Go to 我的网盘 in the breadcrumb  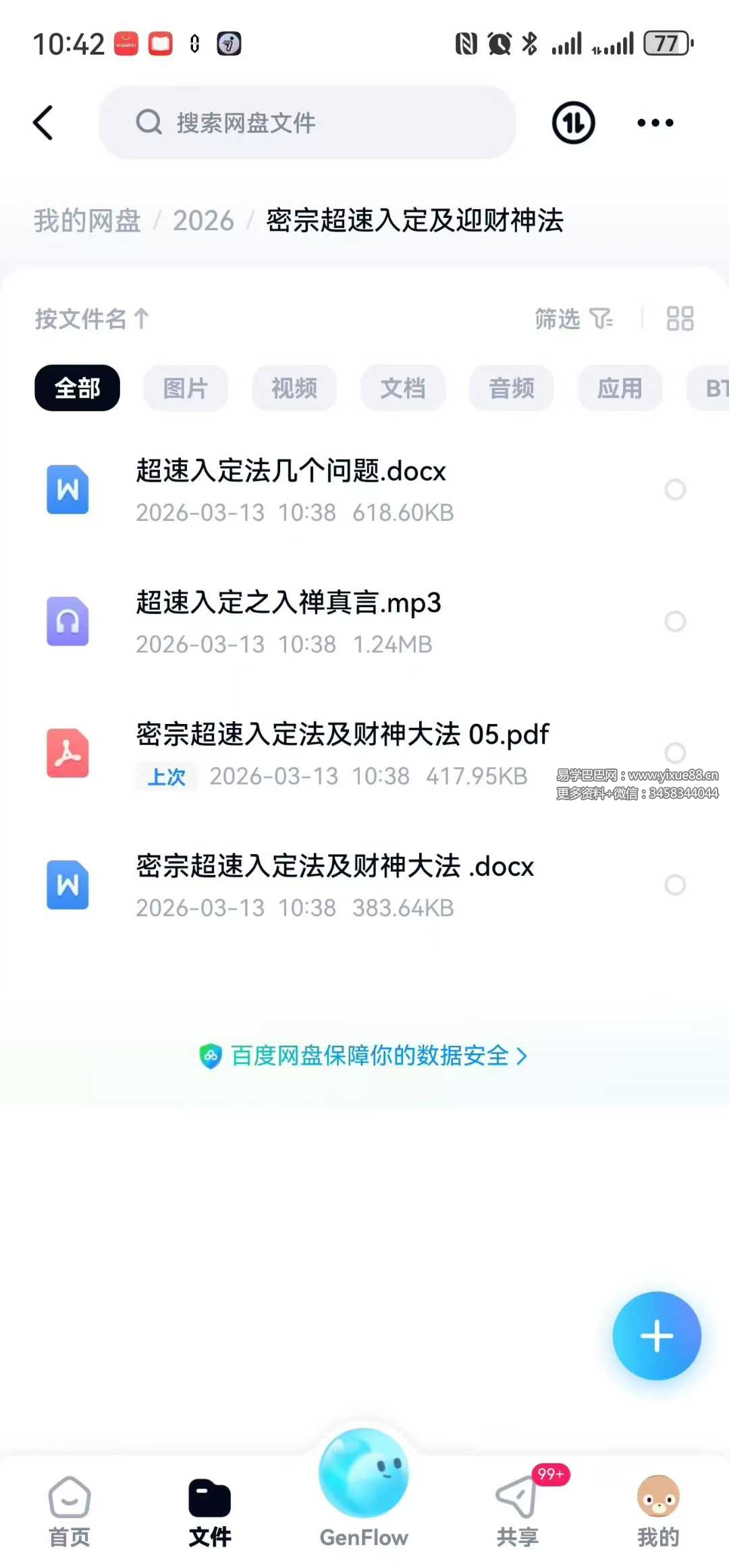click(x=87, y=221)
